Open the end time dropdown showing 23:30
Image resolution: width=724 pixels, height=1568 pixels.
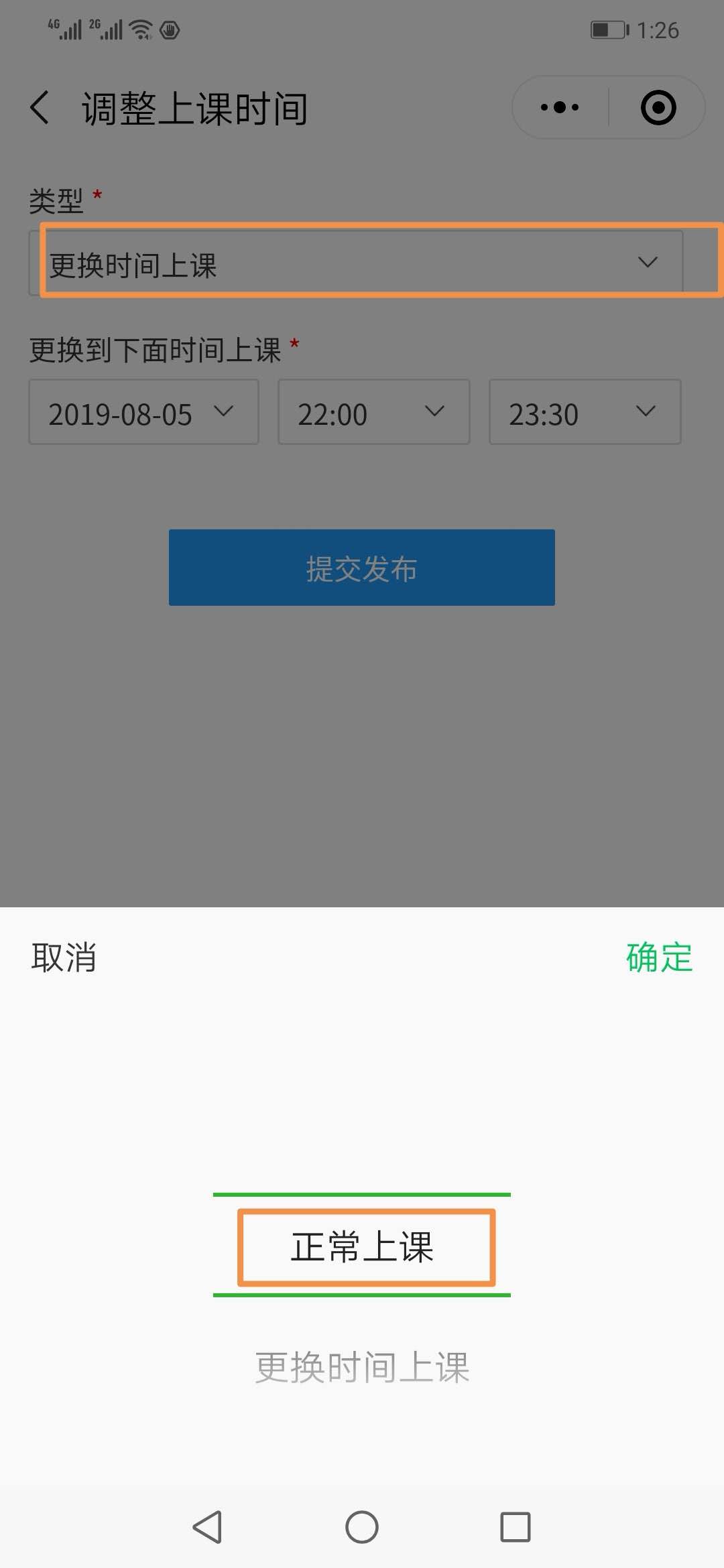(585, 412)
